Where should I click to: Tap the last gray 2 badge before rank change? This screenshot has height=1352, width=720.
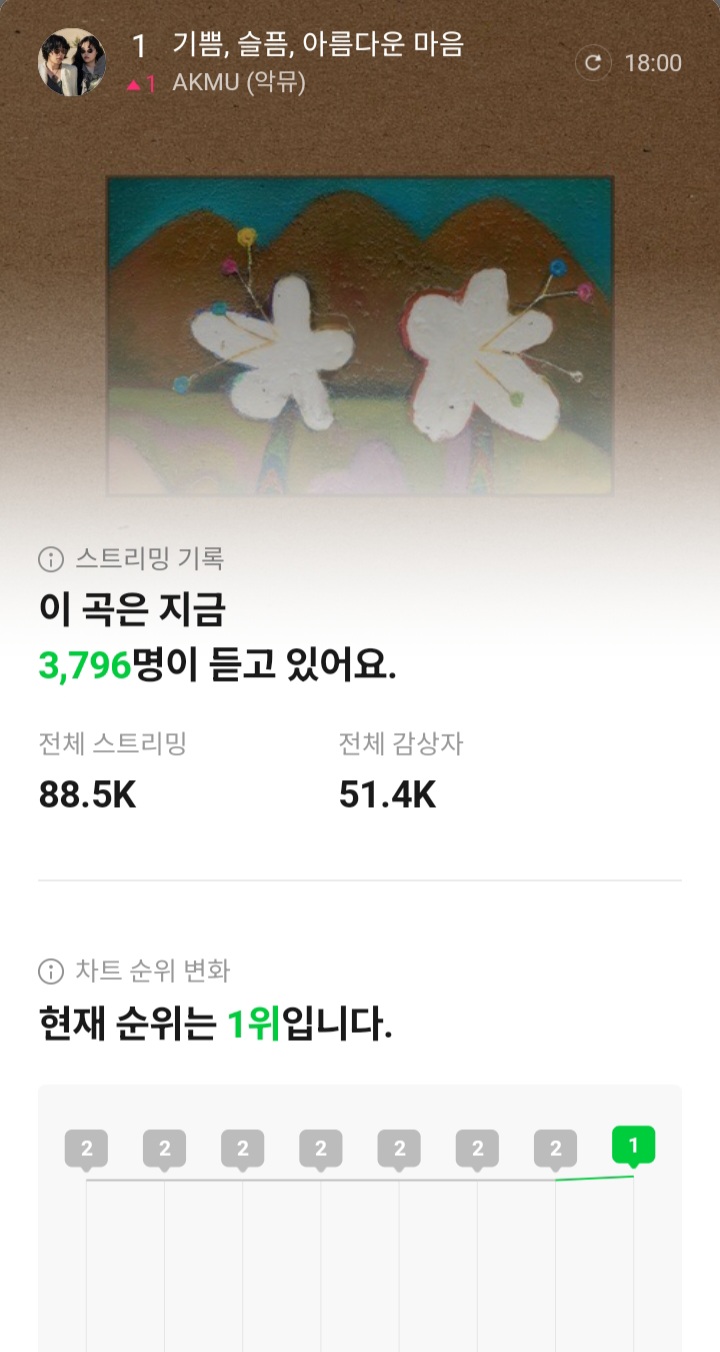pos(555,1148)
